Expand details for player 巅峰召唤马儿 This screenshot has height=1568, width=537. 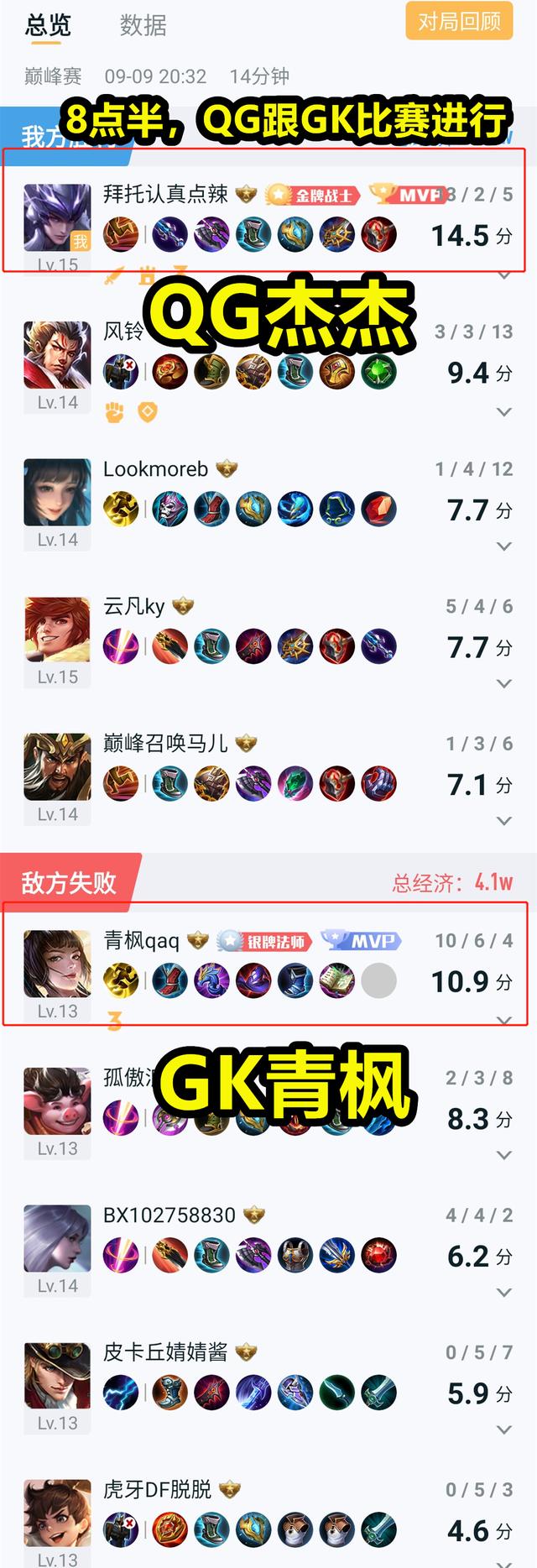[503, 821]
